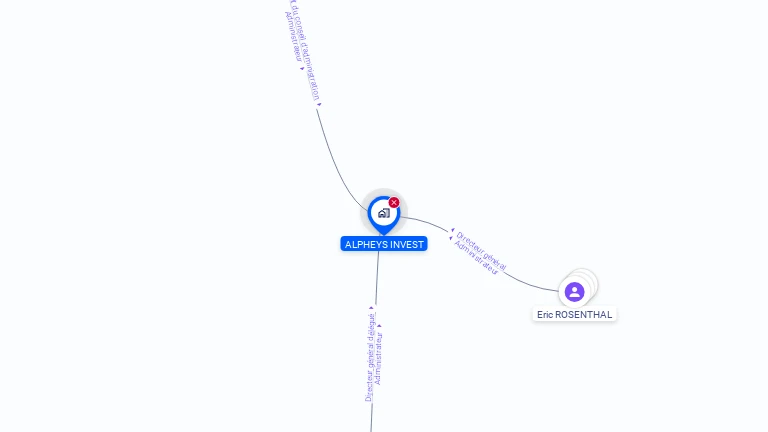Open the Eric ROSENTHAL person node
Viewport: 768px width, 432px height.
click(x=574, y=292)
